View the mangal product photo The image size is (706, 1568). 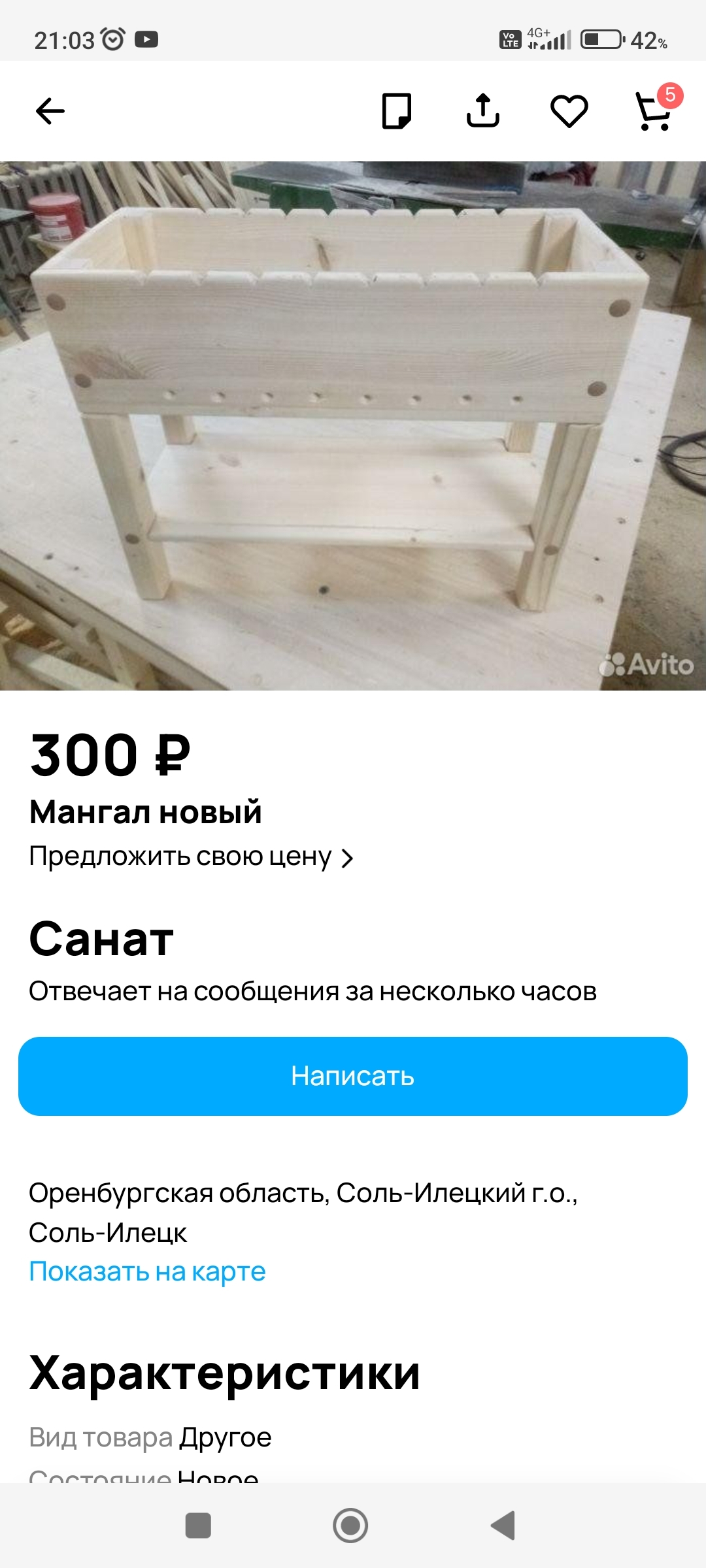pos(353,425)
